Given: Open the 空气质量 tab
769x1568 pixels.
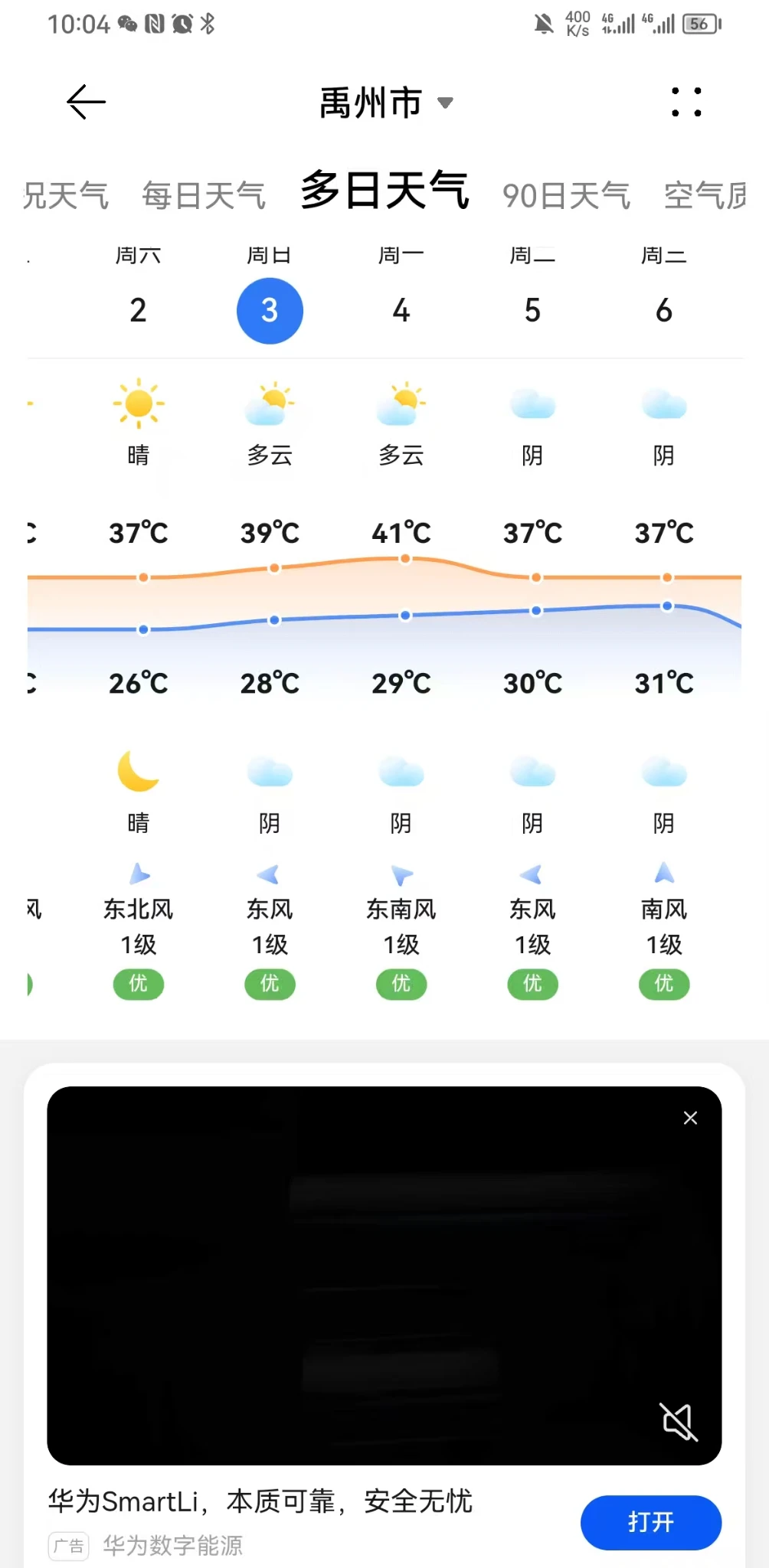Looking at the screenshot, I should (x=705, y=196).
